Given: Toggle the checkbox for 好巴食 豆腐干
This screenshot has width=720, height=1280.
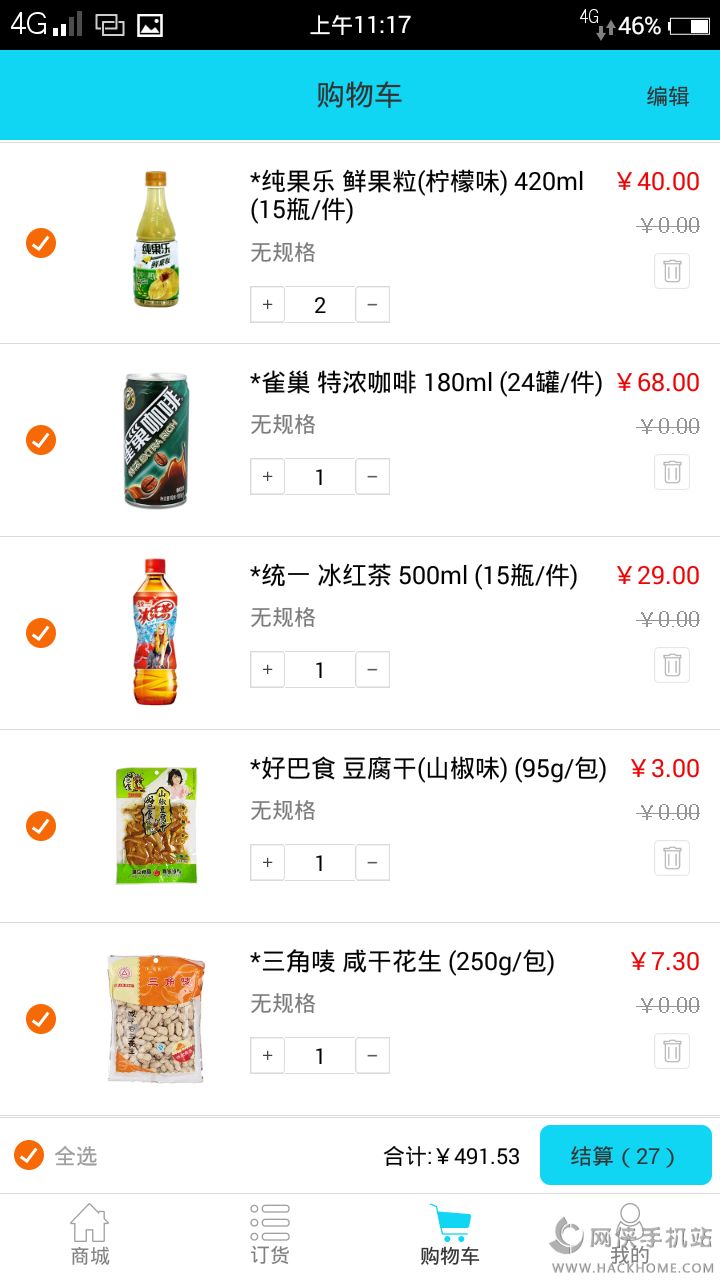Looking at the screenshot, I should pos(41,826).
